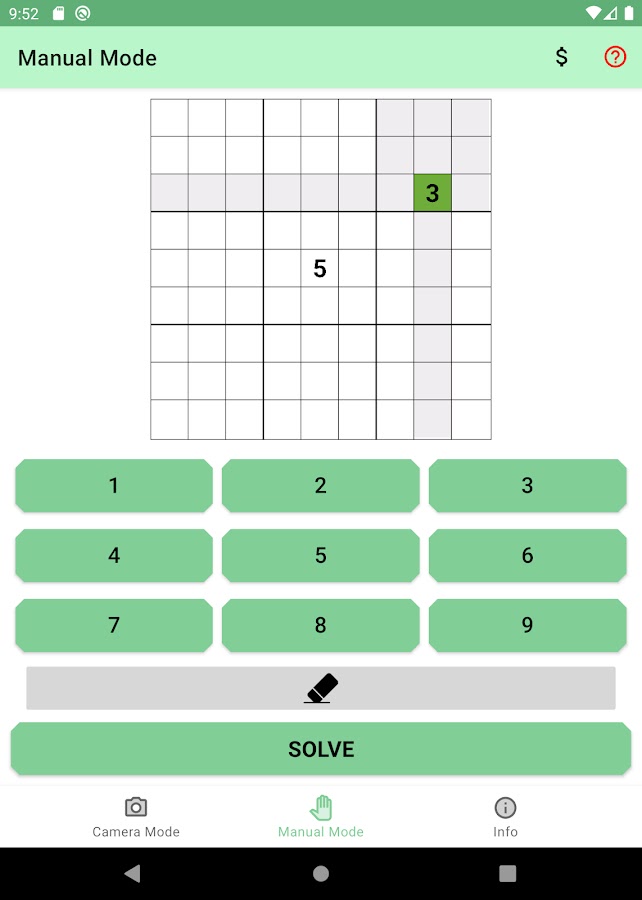Open the red help question mark

(615, 57)
